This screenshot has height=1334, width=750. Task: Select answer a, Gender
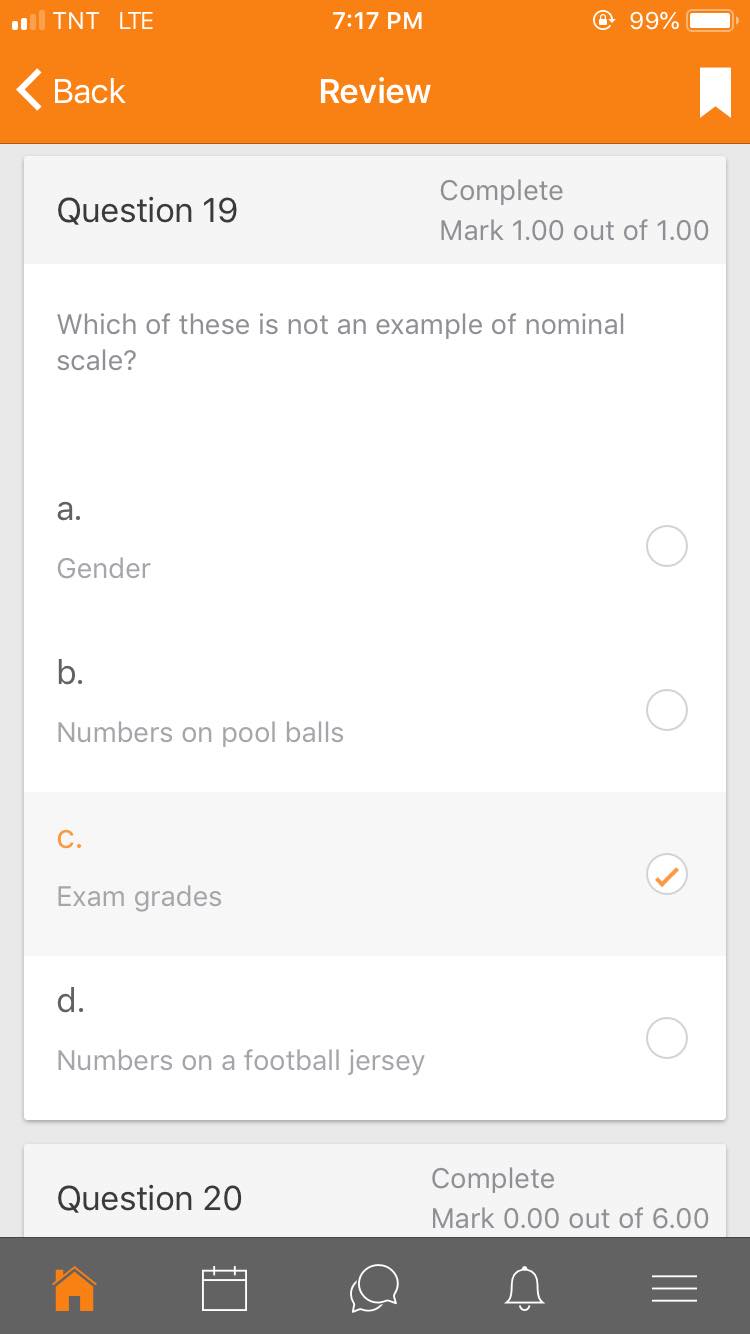(x=666, y=546)
